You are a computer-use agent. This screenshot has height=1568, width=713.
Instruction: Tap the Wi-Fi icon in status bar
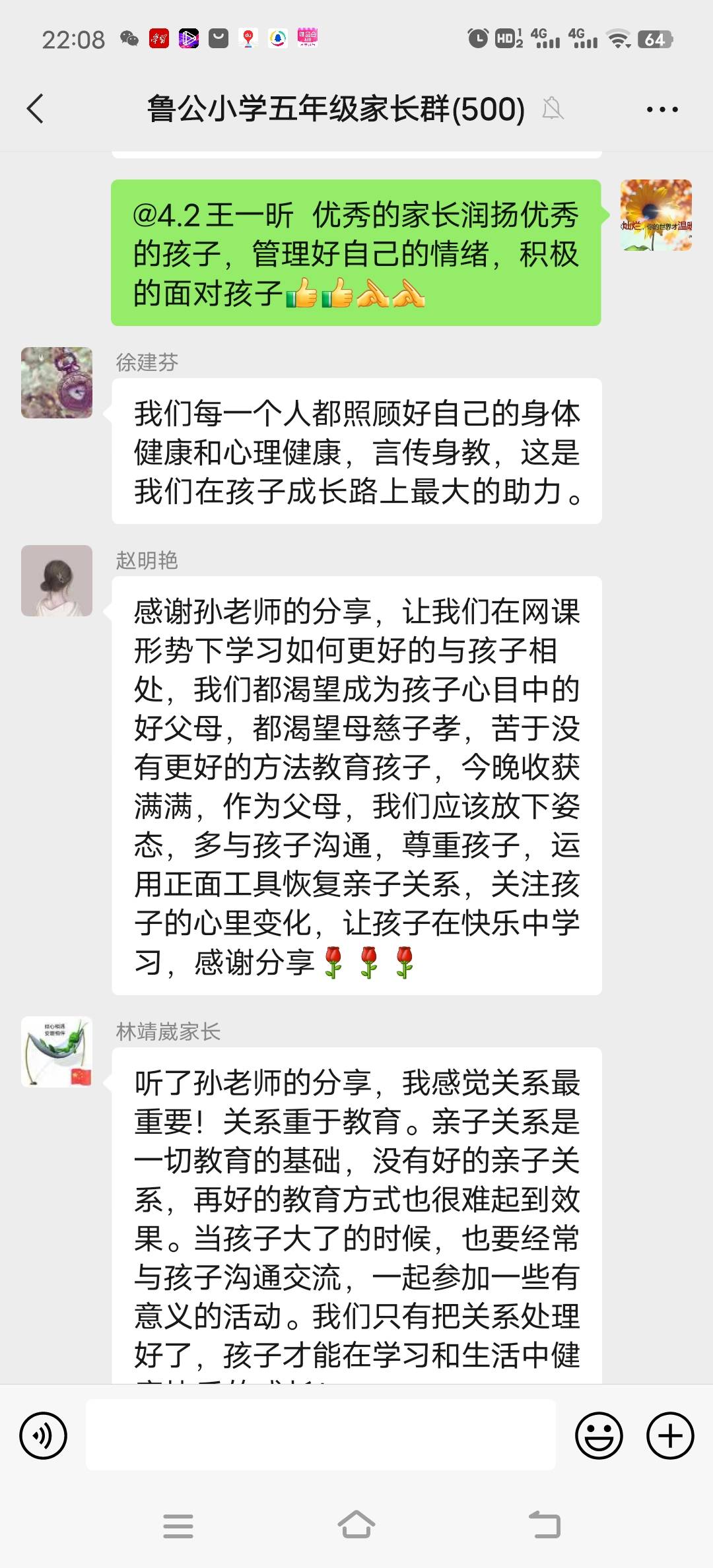(x=619, y=40)
